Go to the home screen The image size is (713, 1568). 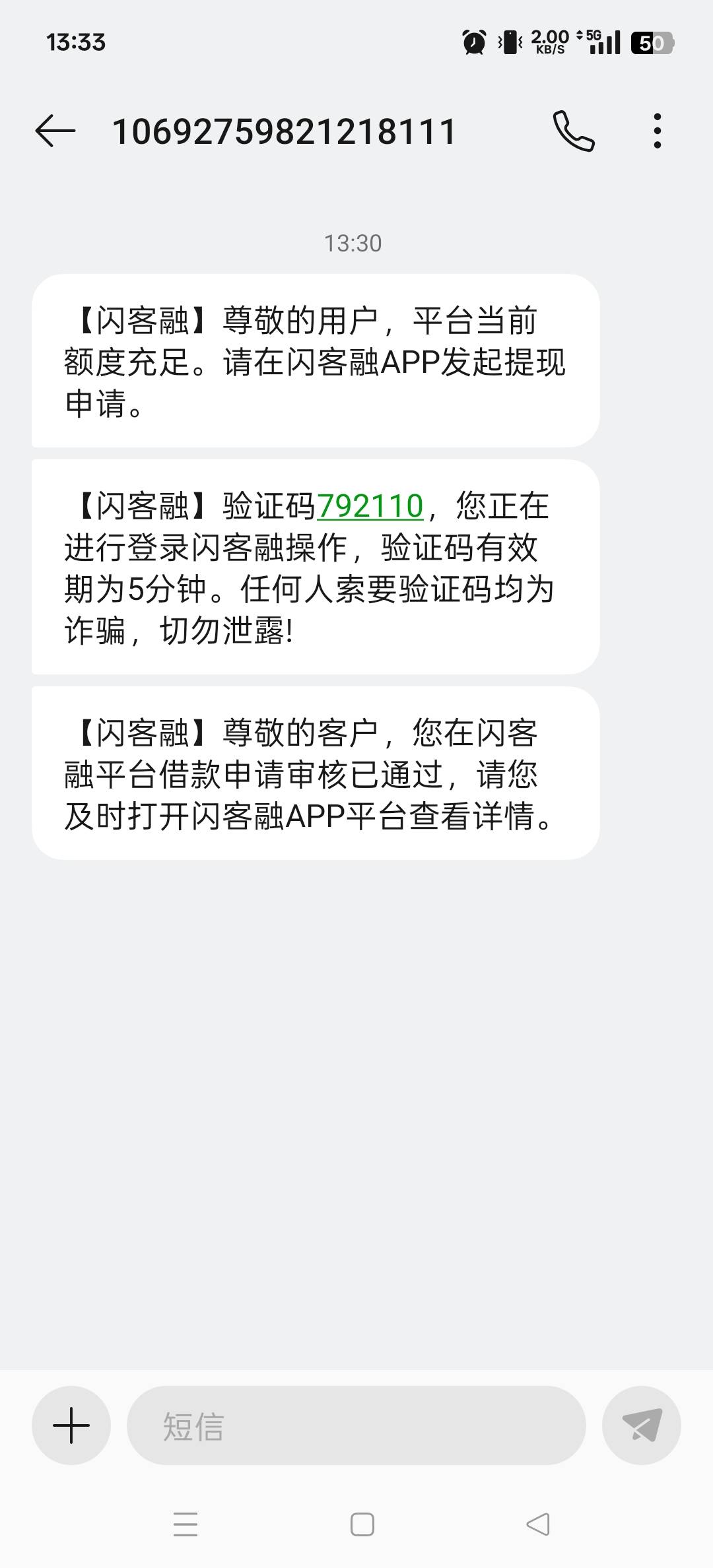point(362,1524)
